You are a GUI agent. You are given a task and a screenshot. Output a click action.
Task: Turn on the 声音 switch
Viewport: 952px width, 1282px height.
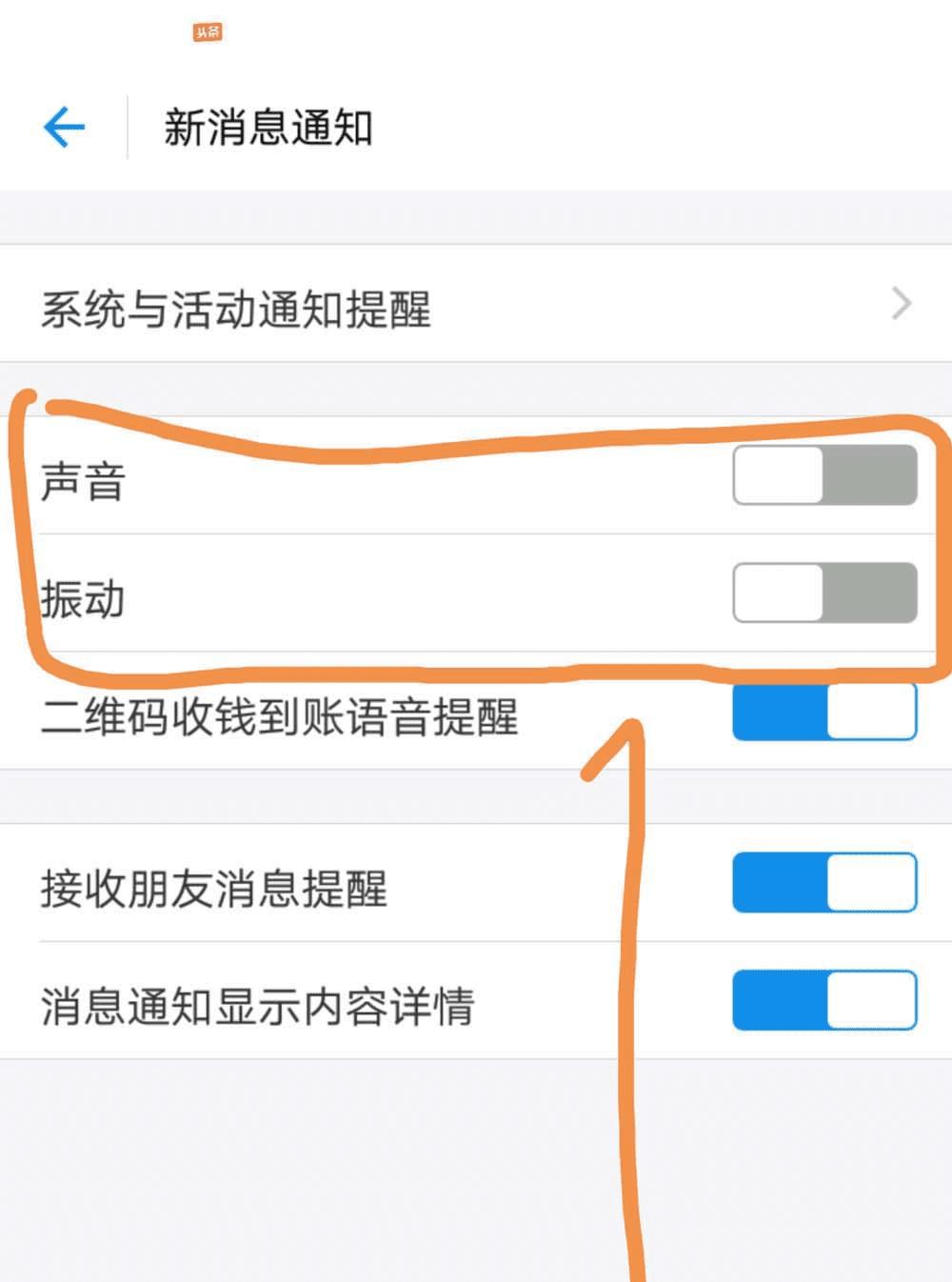[824, 475]
